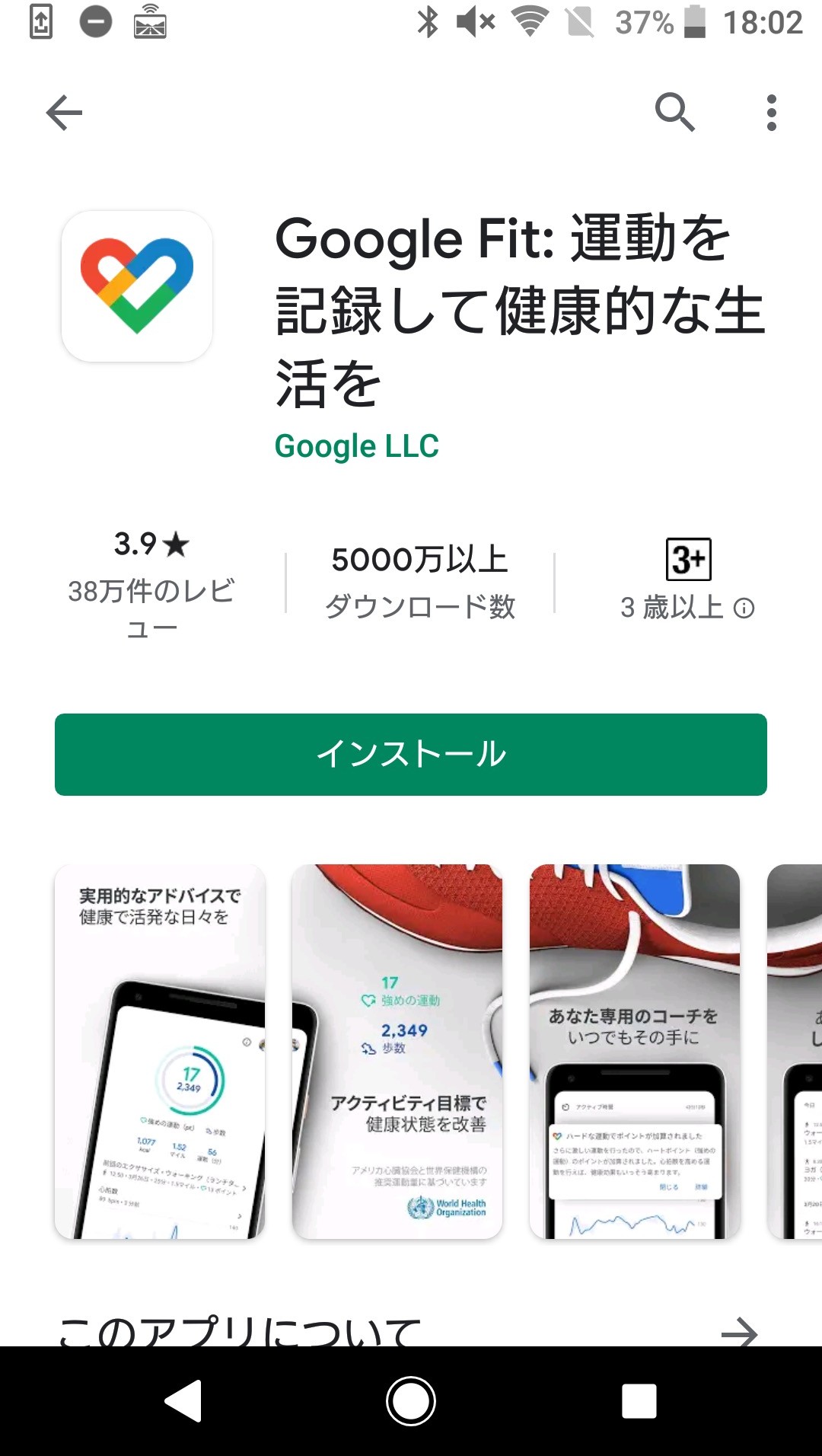Tap the system home button

411,1401
